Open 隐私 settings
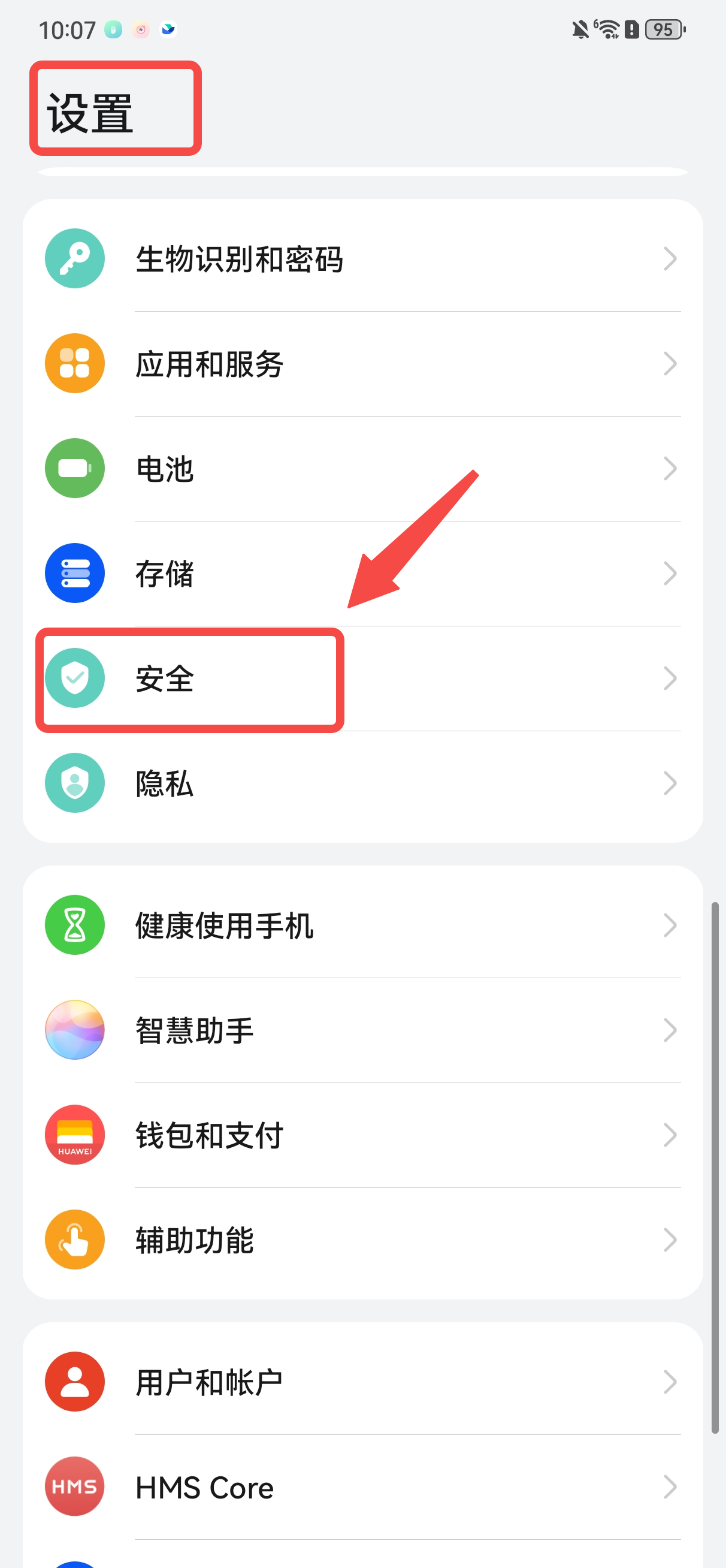The height and width of the screenshot is (1568, 726). pyautogui.click(x=361, y=783)
